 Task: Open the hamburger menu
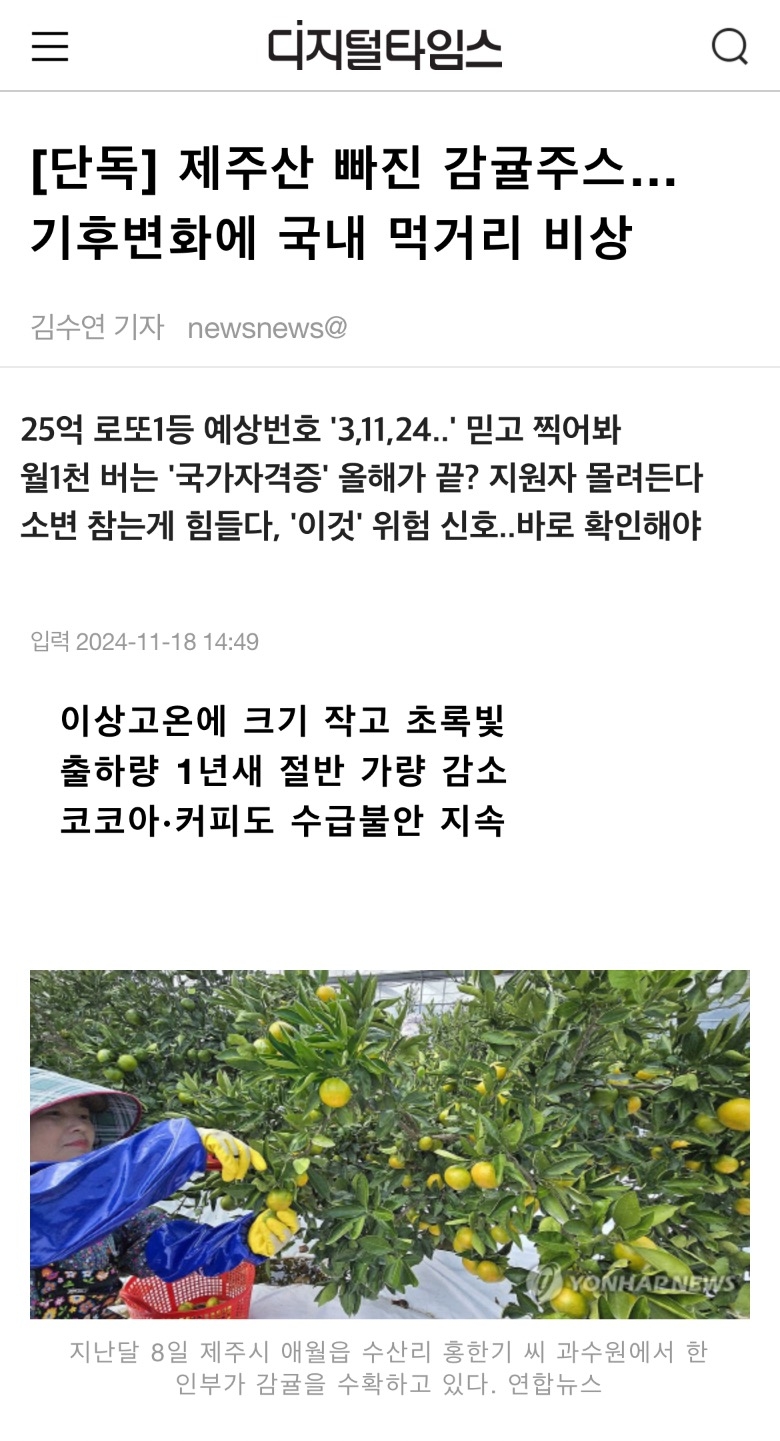[49, 46]
